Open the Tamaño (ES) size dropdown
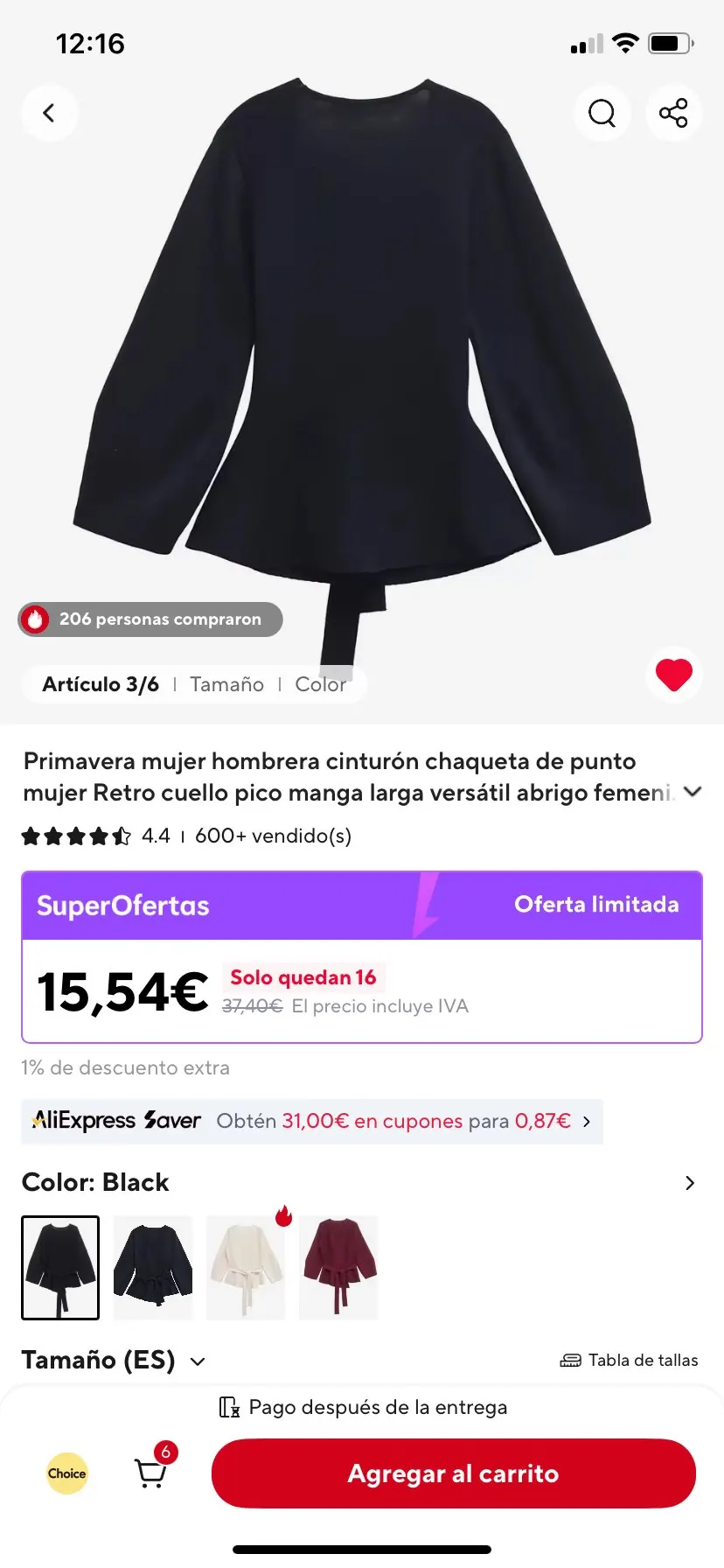This screenshot has height=1568, width=724. [114, 1361]
